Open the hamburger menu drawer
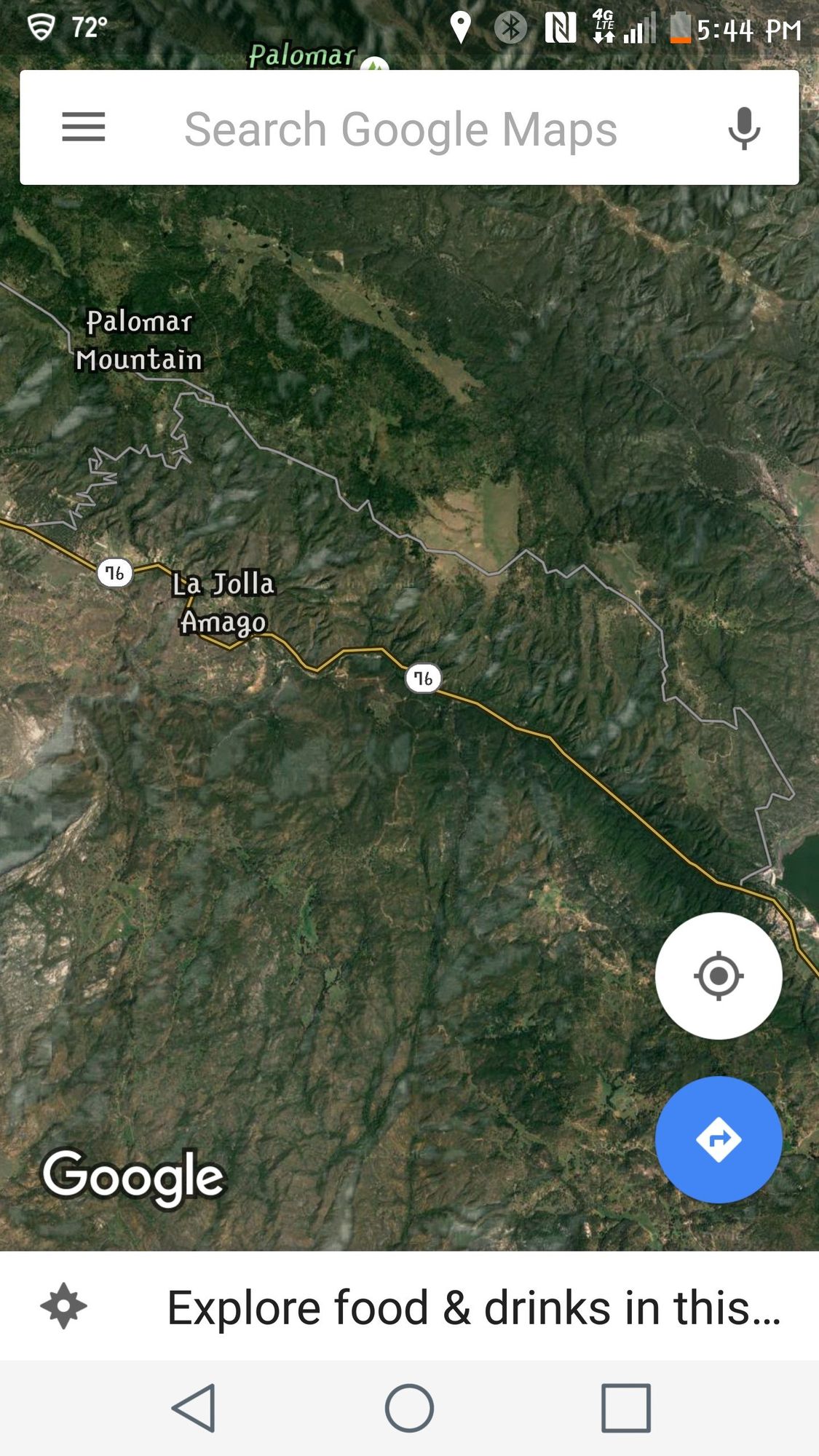The height and width of the screenshot is (1456, 819). [84, 127]
